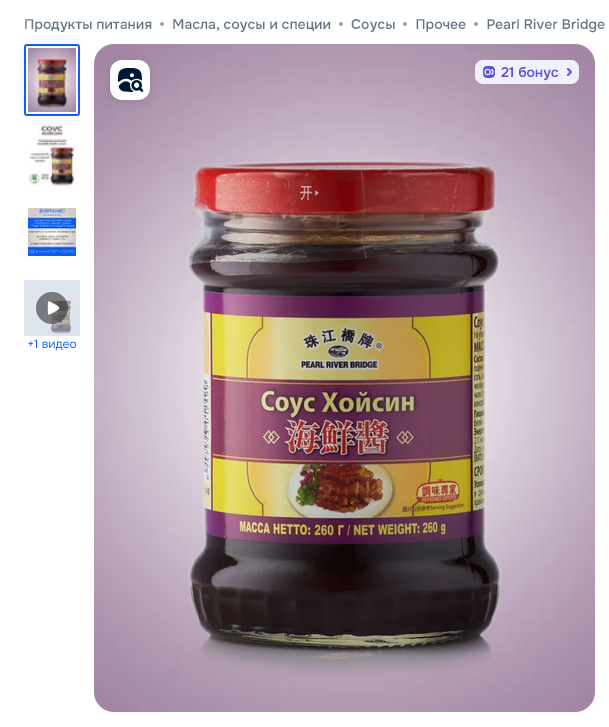Open the Соусы breadcrumb
609x727 pixels.
point(370,24)
